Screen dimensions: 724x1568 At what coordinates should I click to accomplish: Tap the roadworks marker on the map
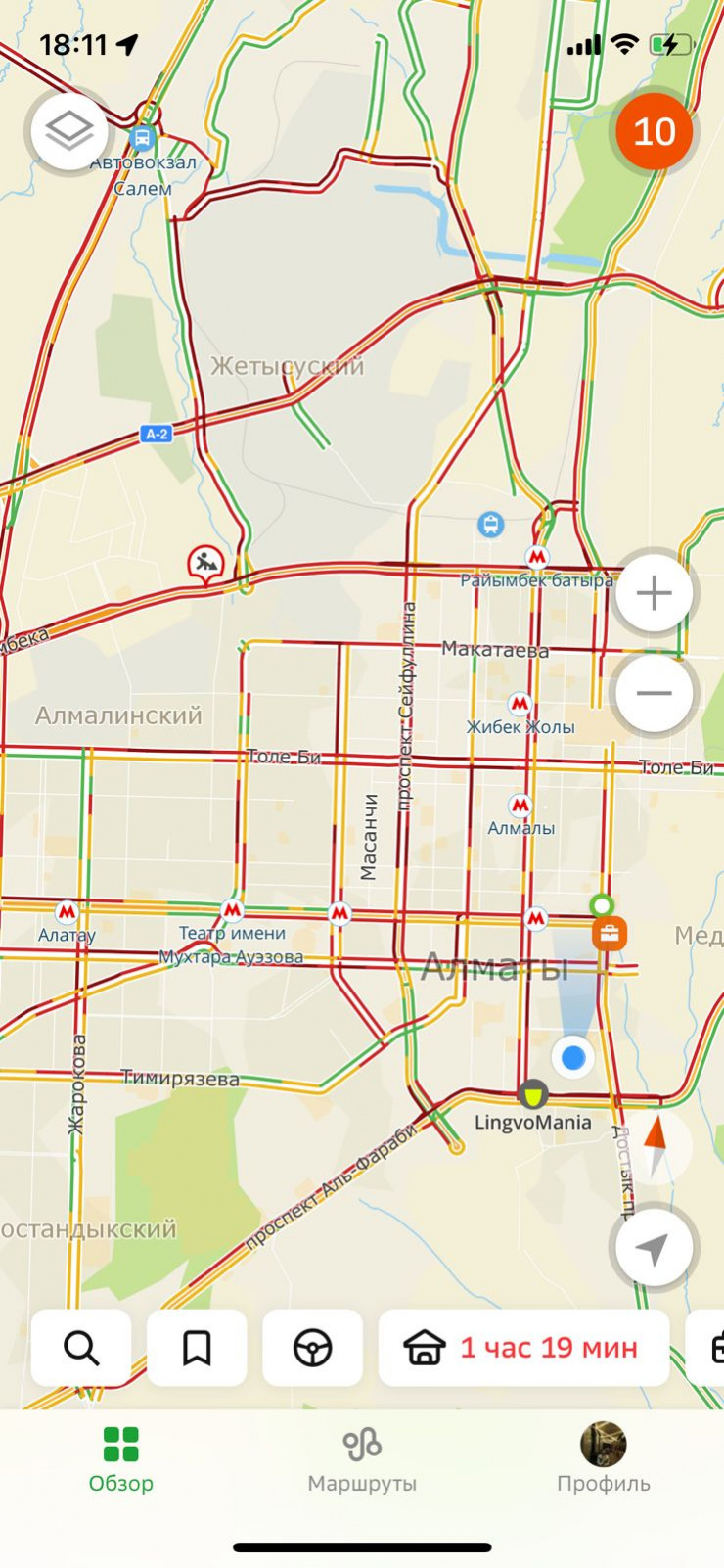[x=205, y=564]
